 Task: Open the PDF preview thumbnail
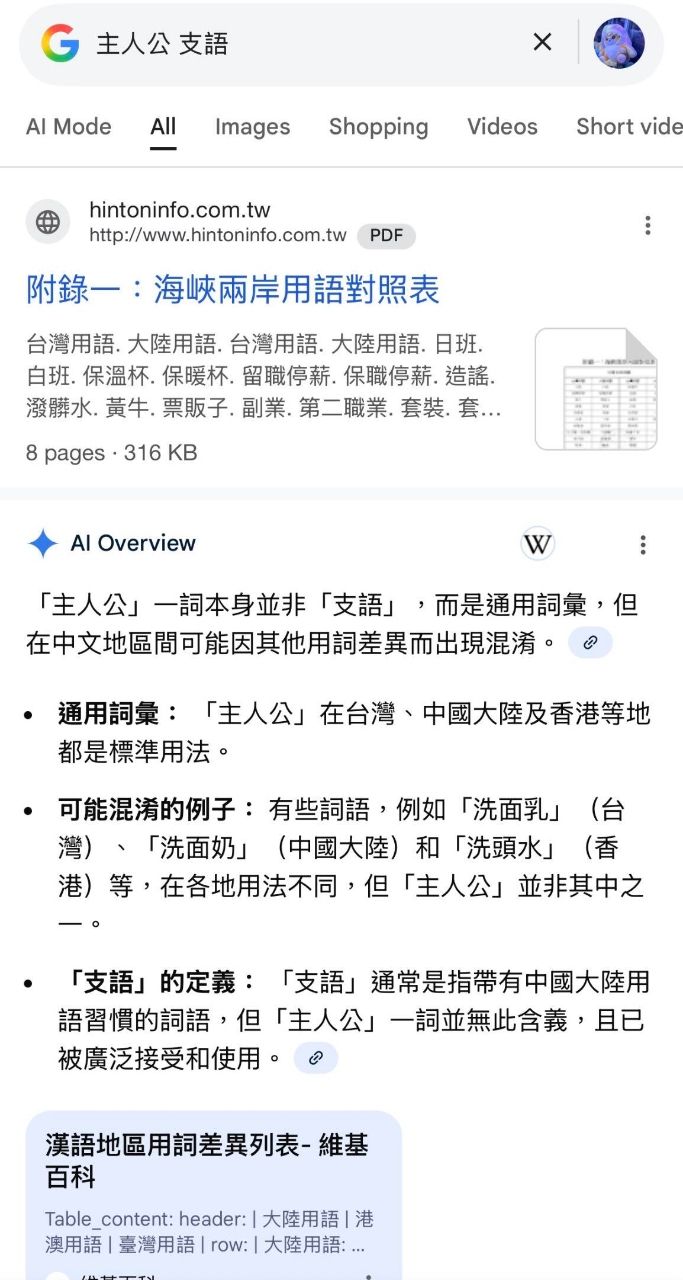[596, 389]
